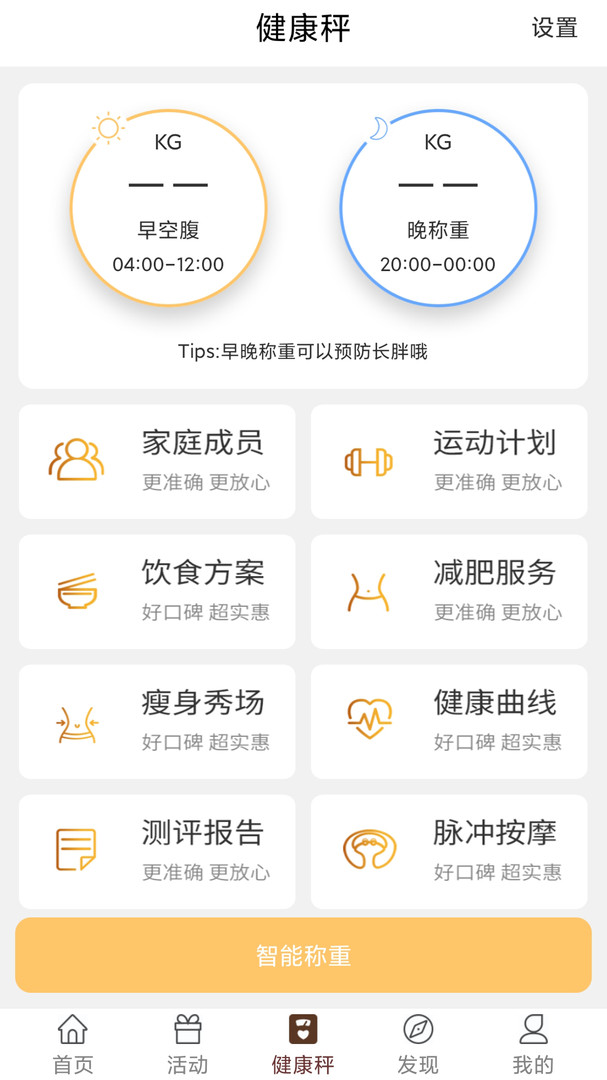
Task: Switch to the 发现 tab
Action: (x=418, y=1044)
